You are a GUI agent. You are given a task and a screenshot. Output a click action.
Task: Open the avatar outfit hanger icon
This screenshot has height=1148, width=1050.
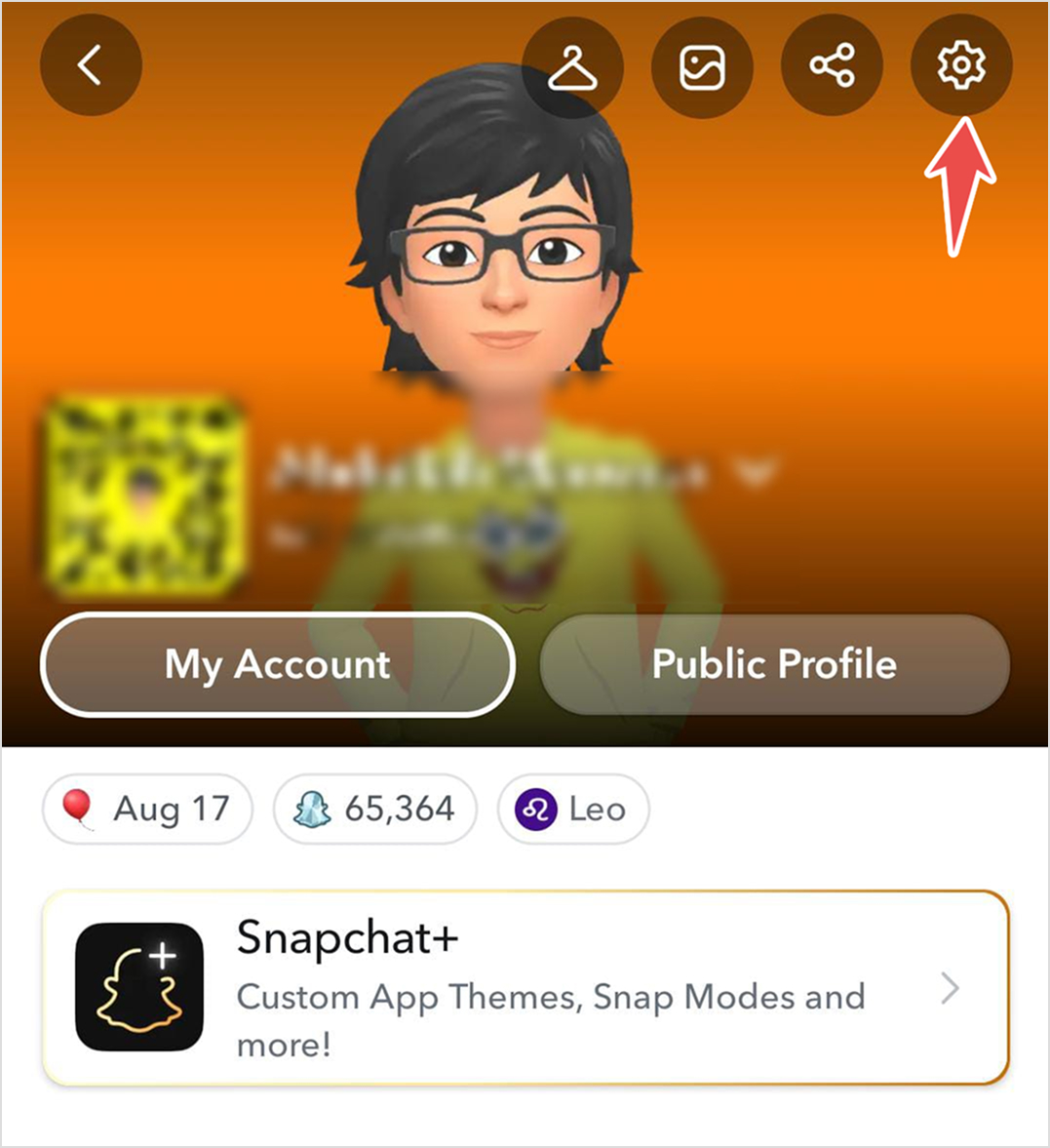(x=572, y=67)
